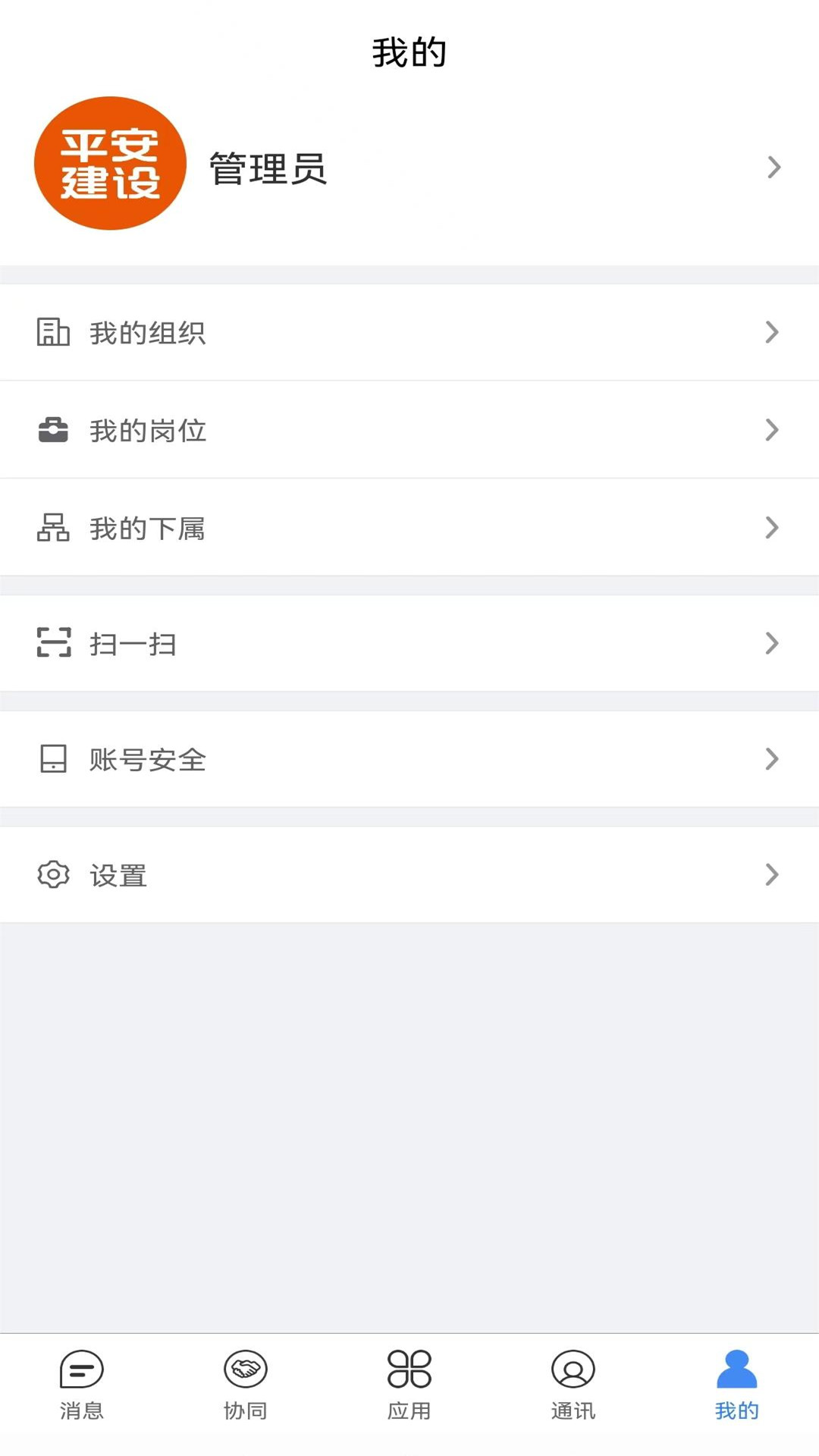The width and height of the screenshot is (819, 1456).
Task: Open the 扫一扫 scan QR code icon
Action: coord(54,644)
